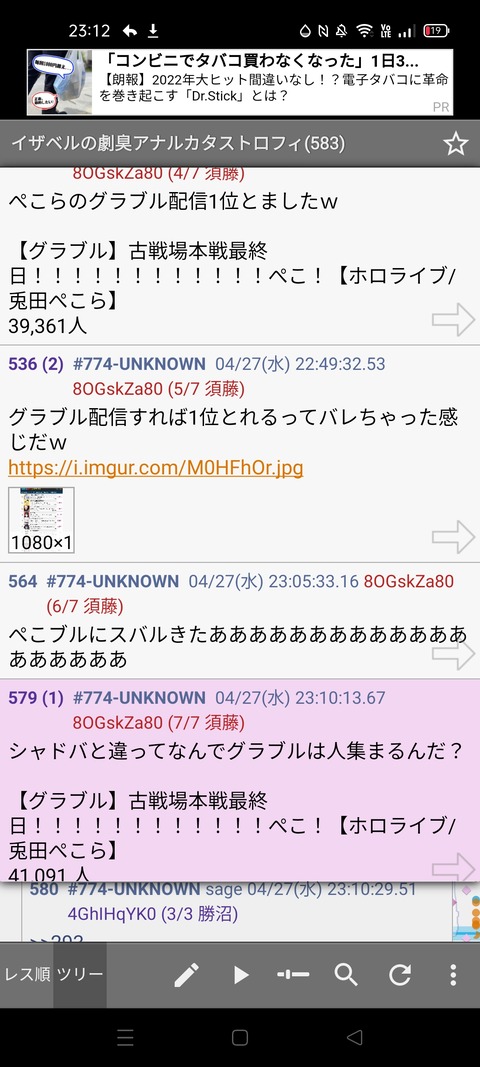Open the Dr.Stick ad banner
This screenshot has height=1067, width=480.
[240, 82]
